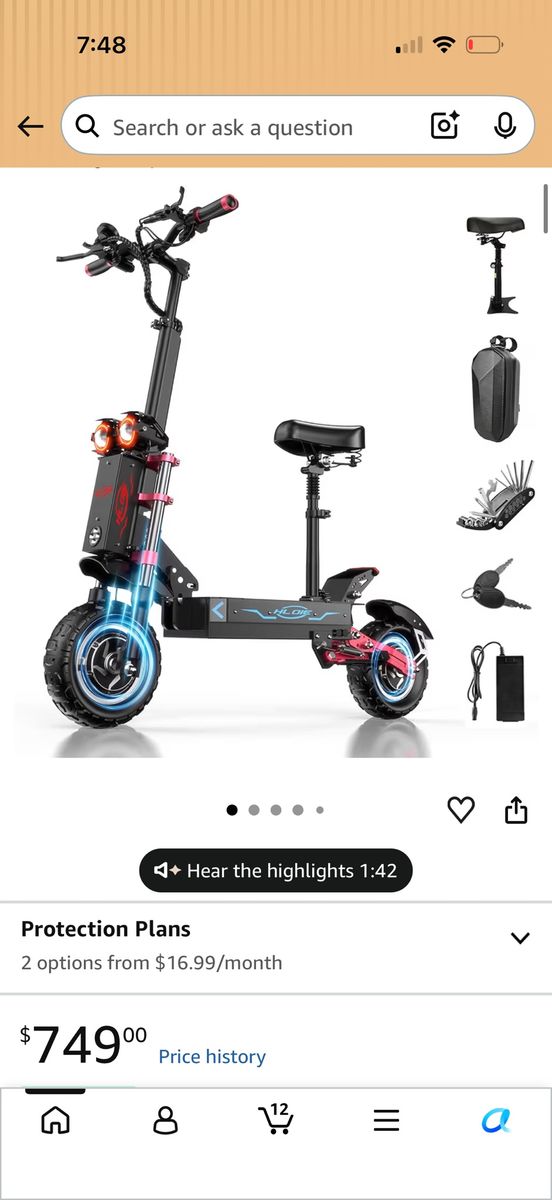552x1200 pixels.
Task: Add the scooter to your wish list
Action: point(461,810)
